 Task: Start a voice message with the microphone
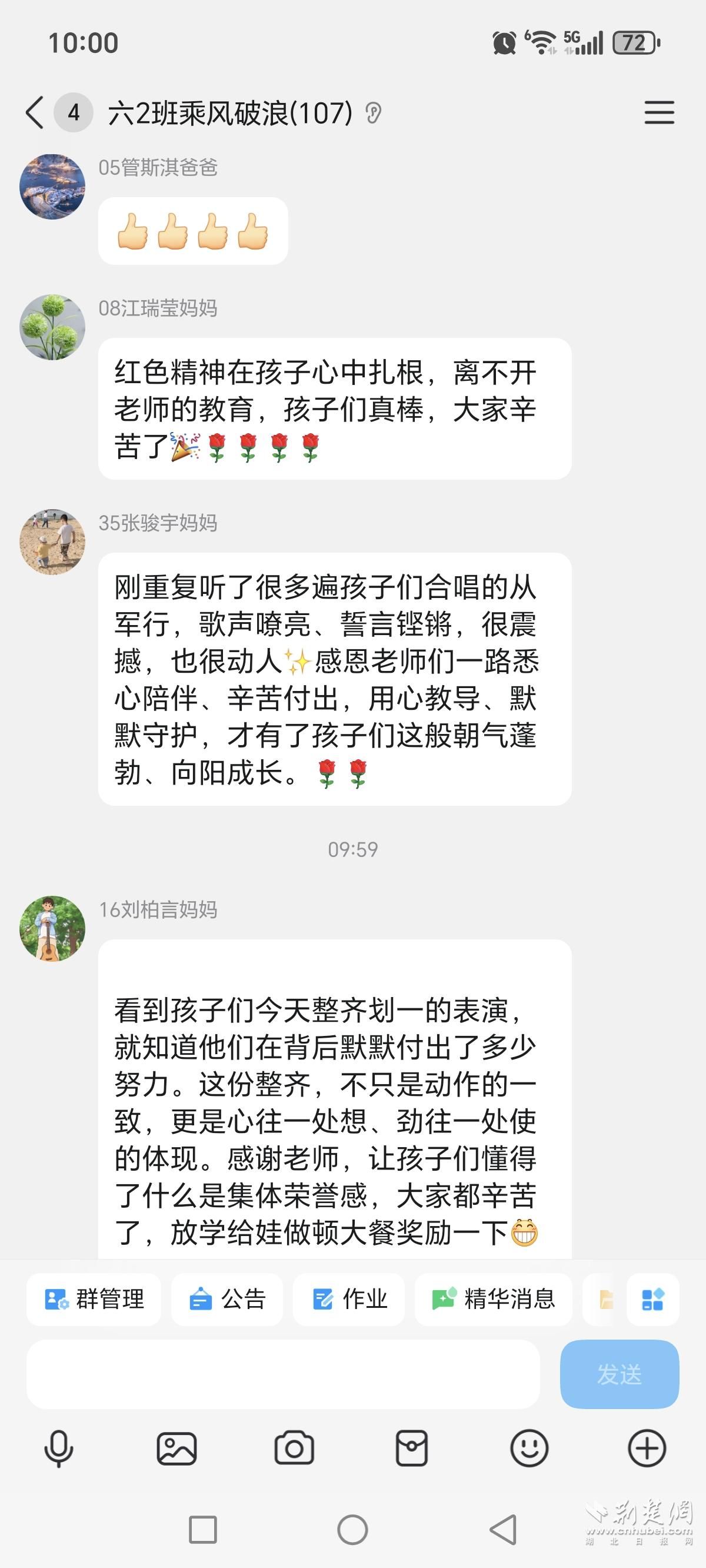[58, 1449]
